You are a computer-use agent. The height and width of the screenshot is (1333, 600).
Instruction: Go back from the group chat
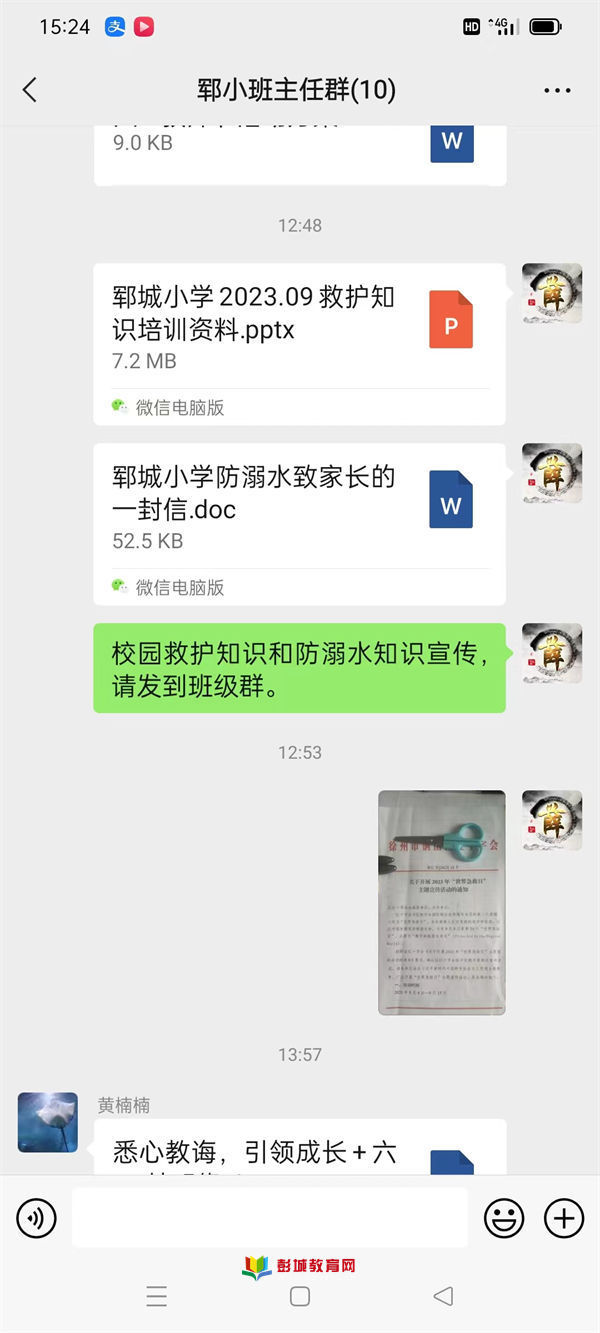click(x=30, y=90)
